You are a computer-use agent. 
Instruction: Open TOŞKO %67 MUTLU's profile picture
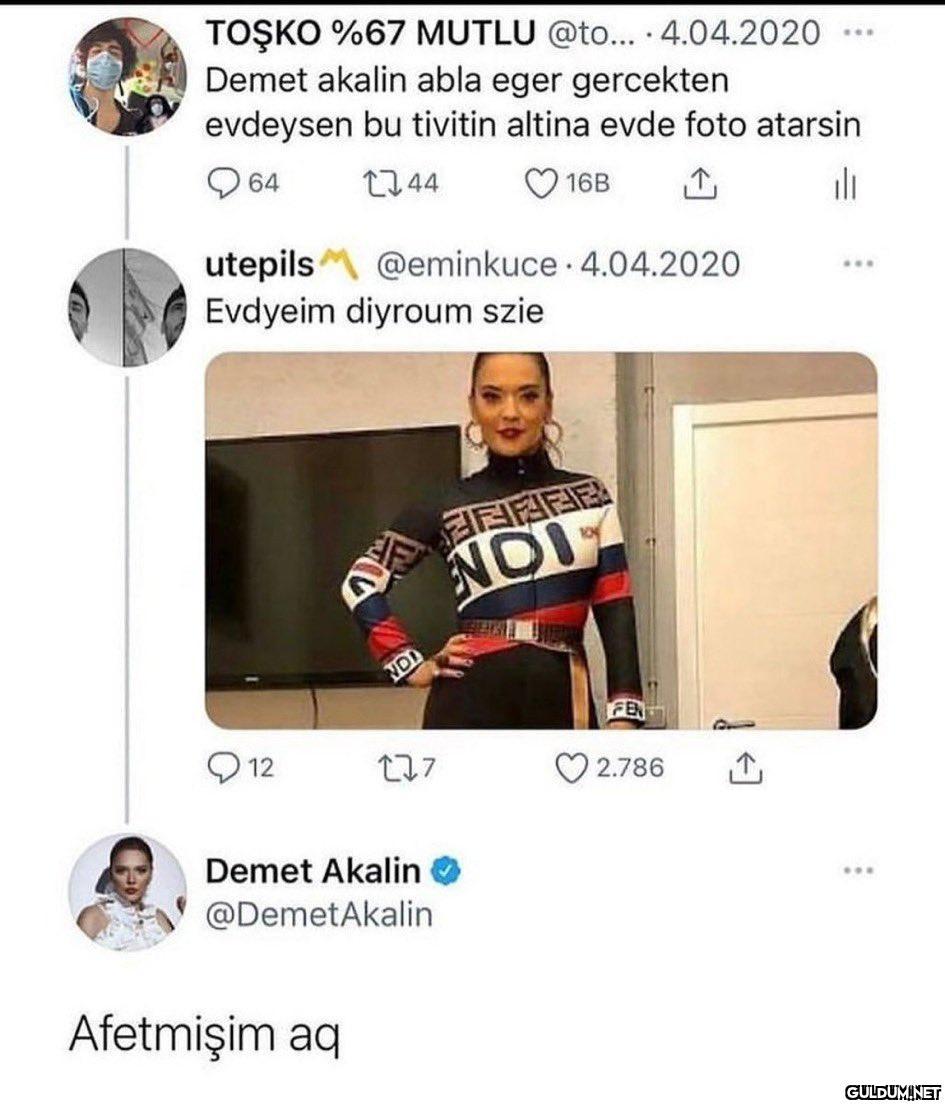coord(127,76)
